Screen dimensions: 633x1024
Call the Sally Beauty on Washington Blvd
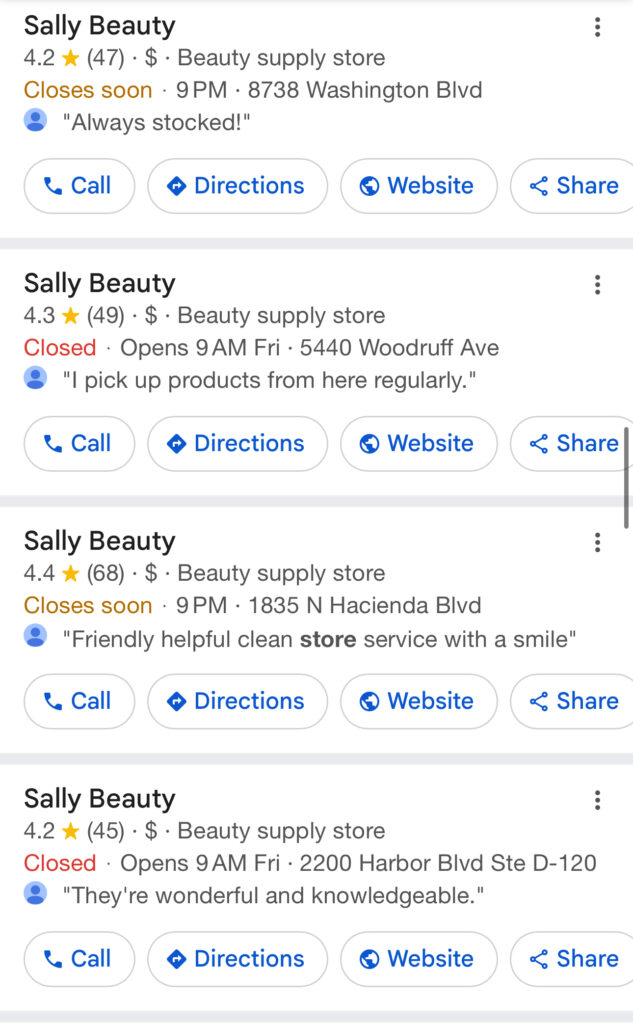pos(79,186)
